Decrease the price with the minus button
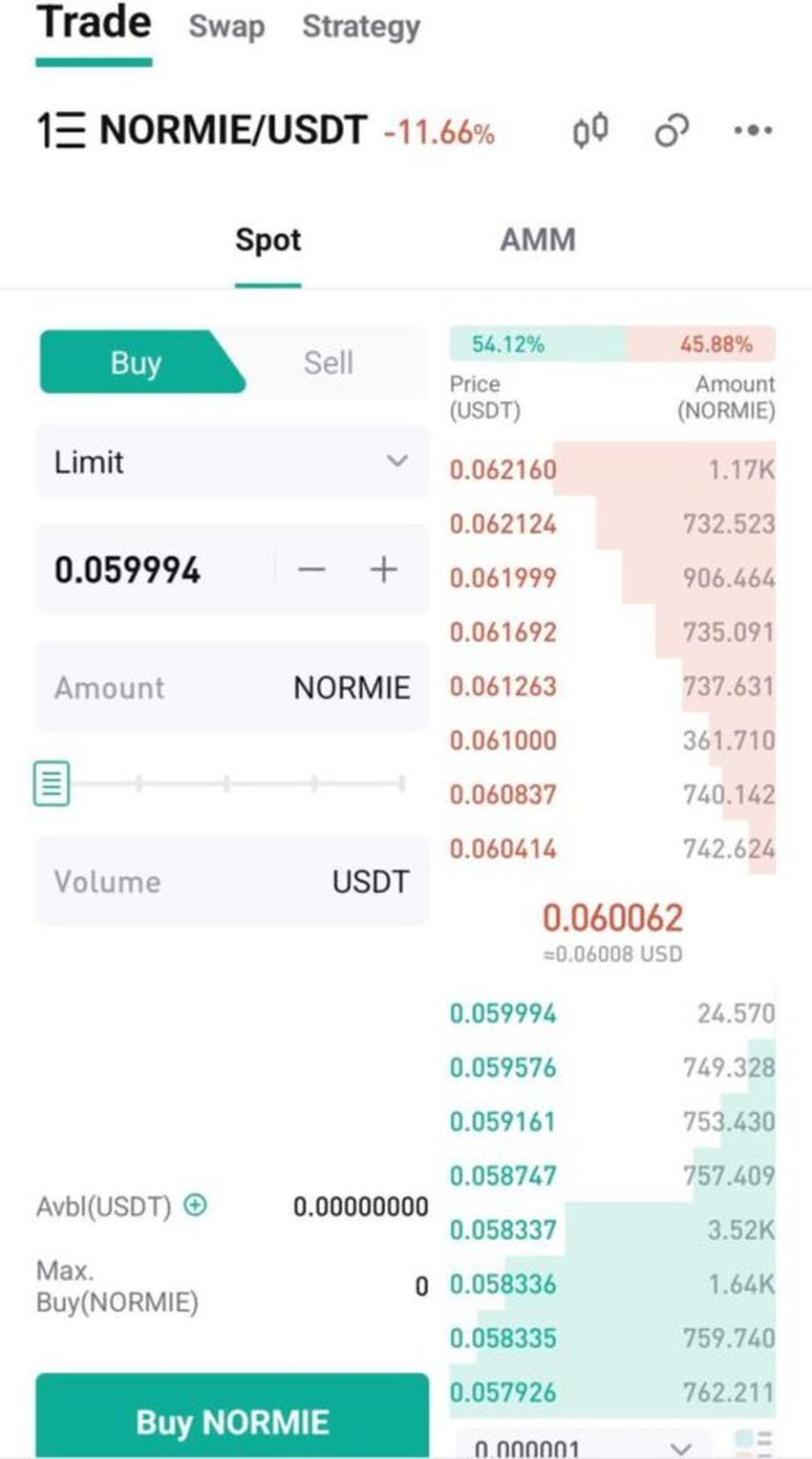Image resolution: width=812 pixels, height=1459 pixels. (311, 570)
